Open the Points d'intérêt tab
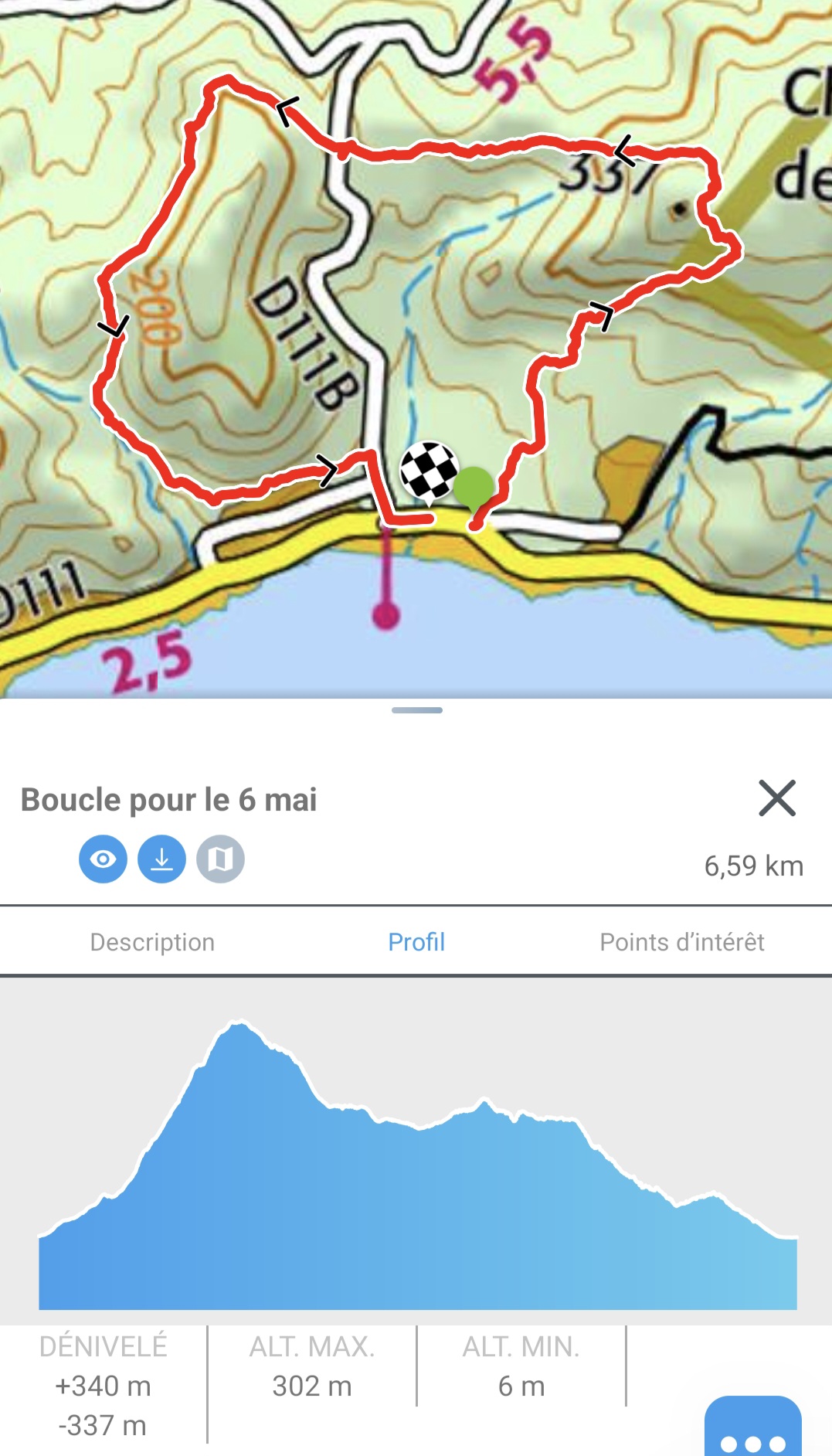Image resolution: width=832 pixels, height=1456 pixels. [681, 942]
